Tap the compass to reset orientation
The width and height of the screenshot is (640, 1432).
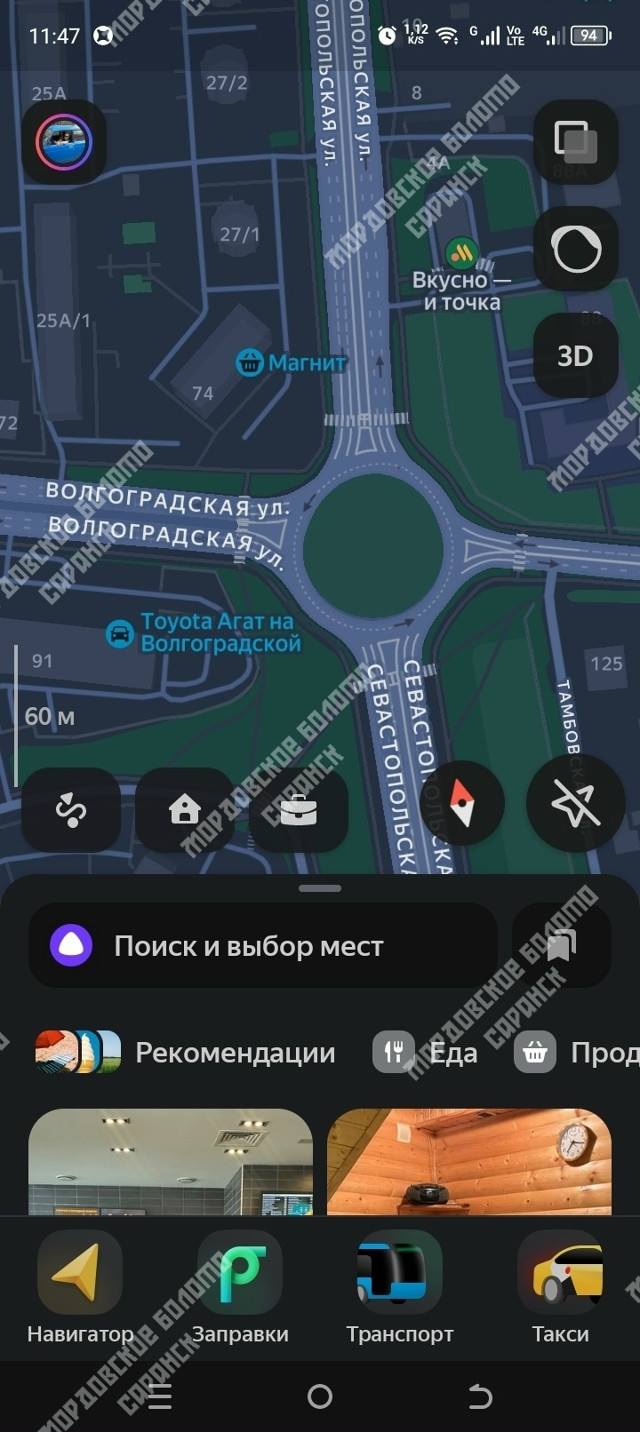tap(462, 803)
